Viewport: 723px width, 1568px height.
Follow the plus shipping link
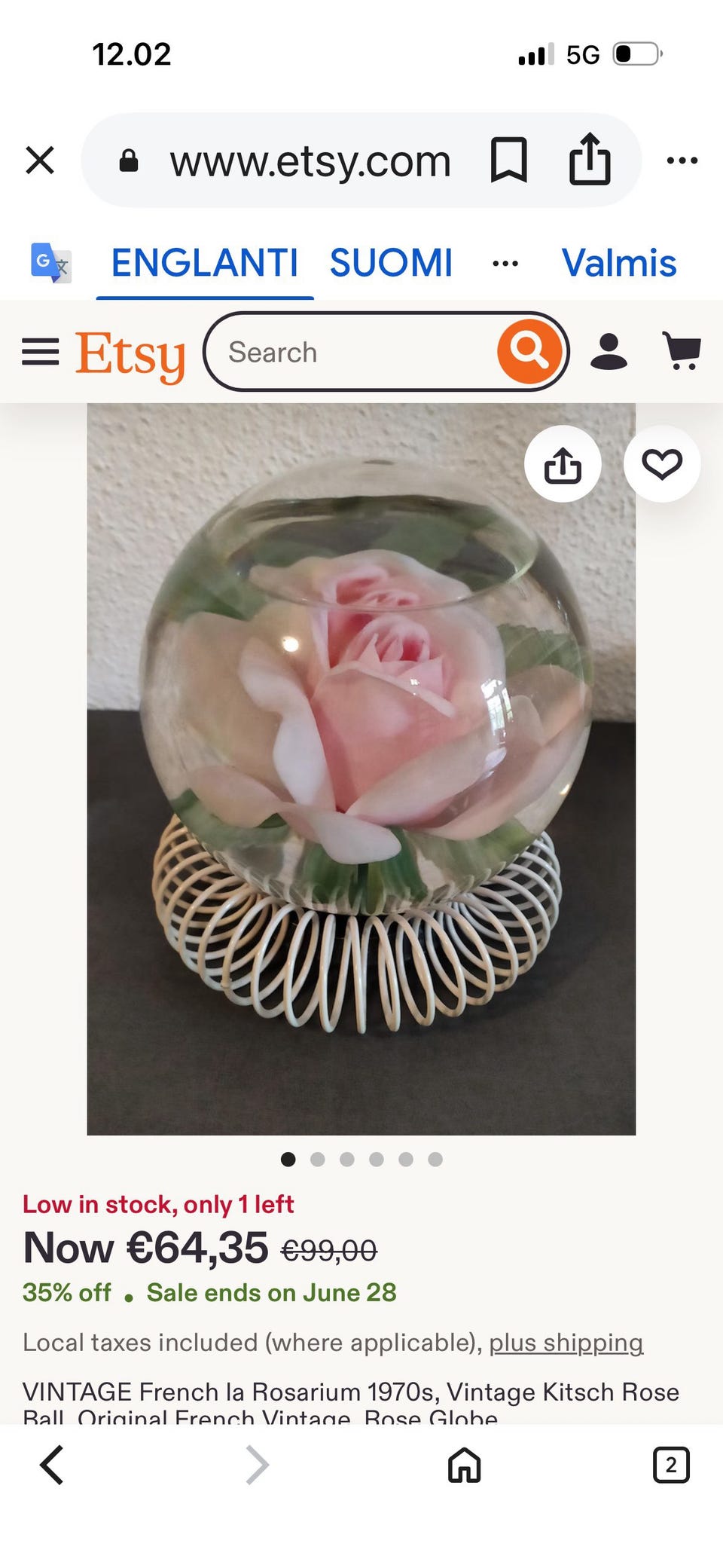point(566,1342)
